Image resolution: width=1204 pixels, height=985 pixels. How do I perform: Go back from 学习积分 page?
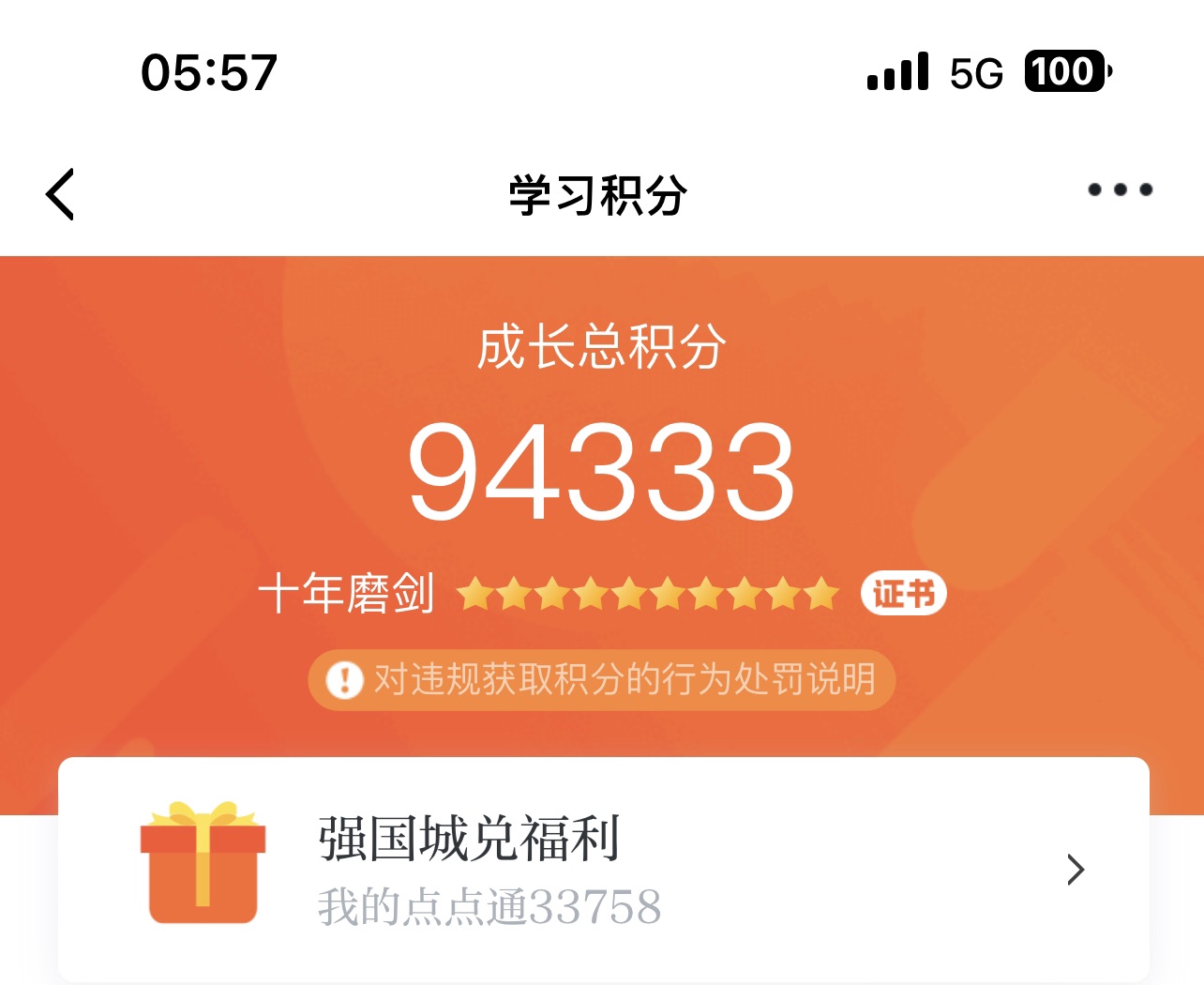pos(61,195)
